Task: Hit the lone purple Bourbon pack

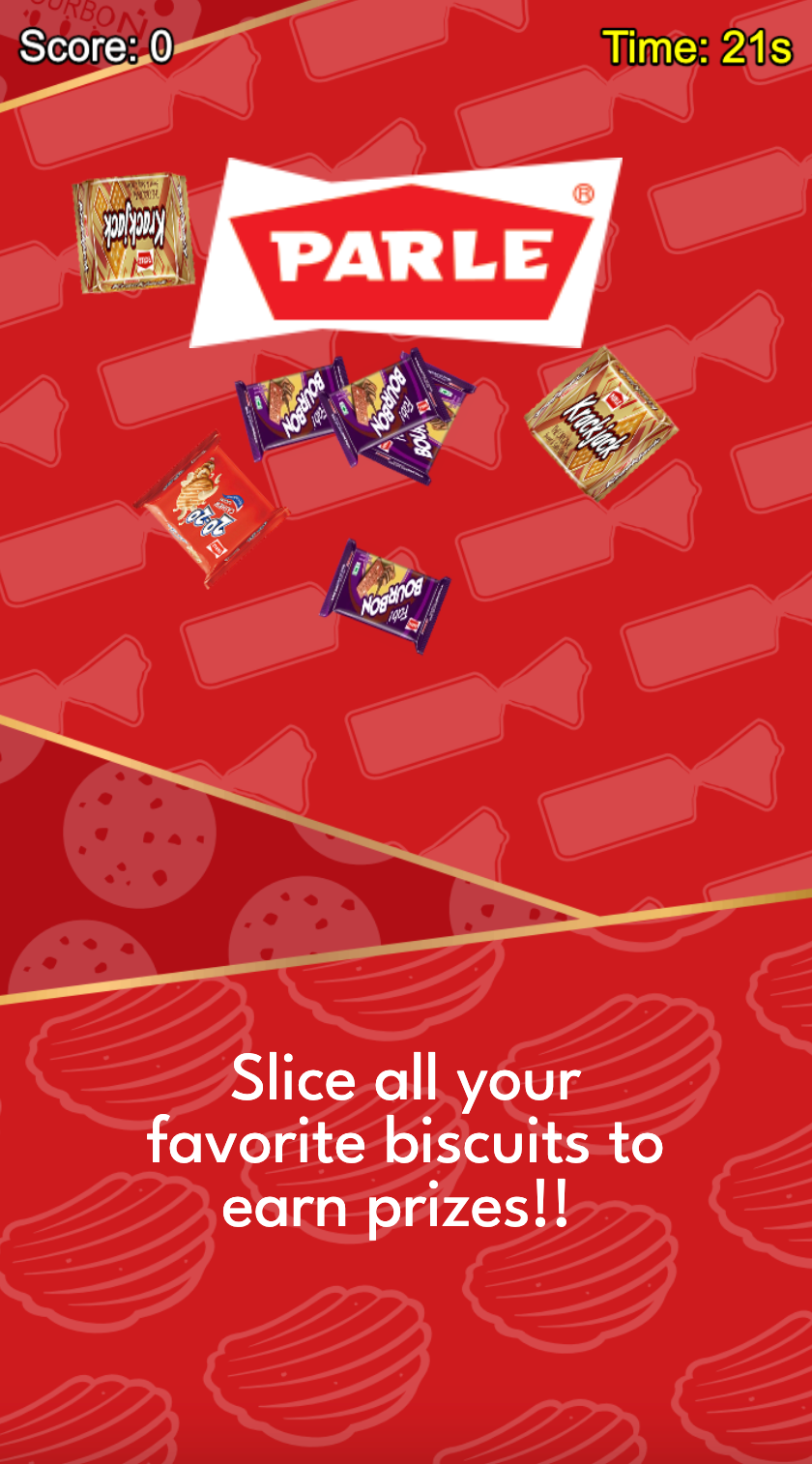Action: pyautogui.click(x=386, y=597)
